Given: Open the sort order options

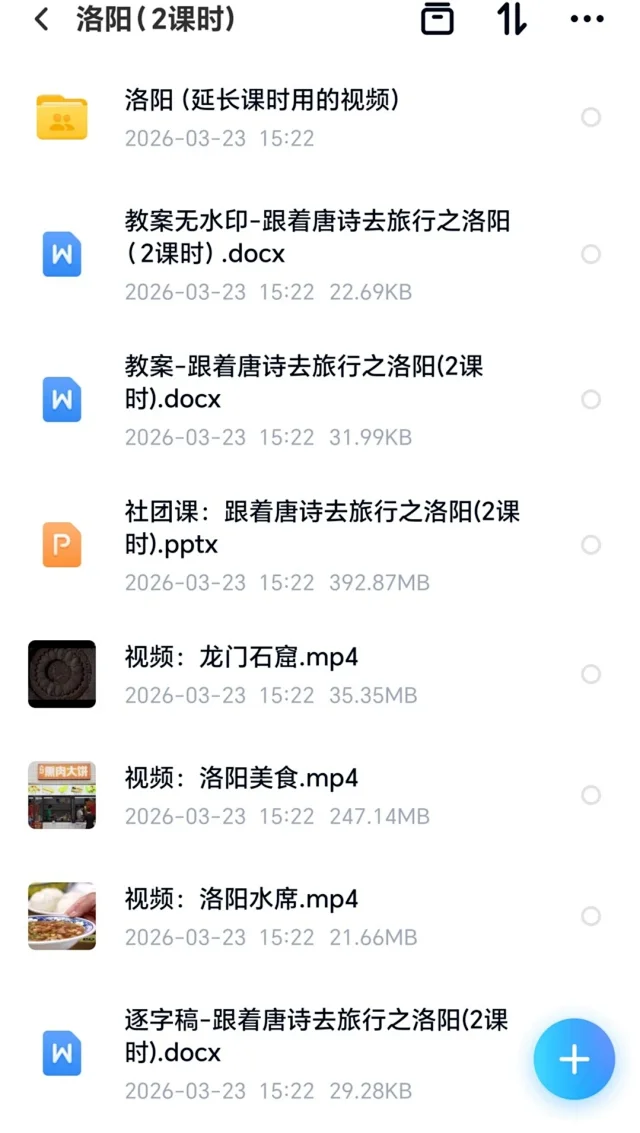Looking at the screenshot, I should pyautogui.click(x=512, y=19).
